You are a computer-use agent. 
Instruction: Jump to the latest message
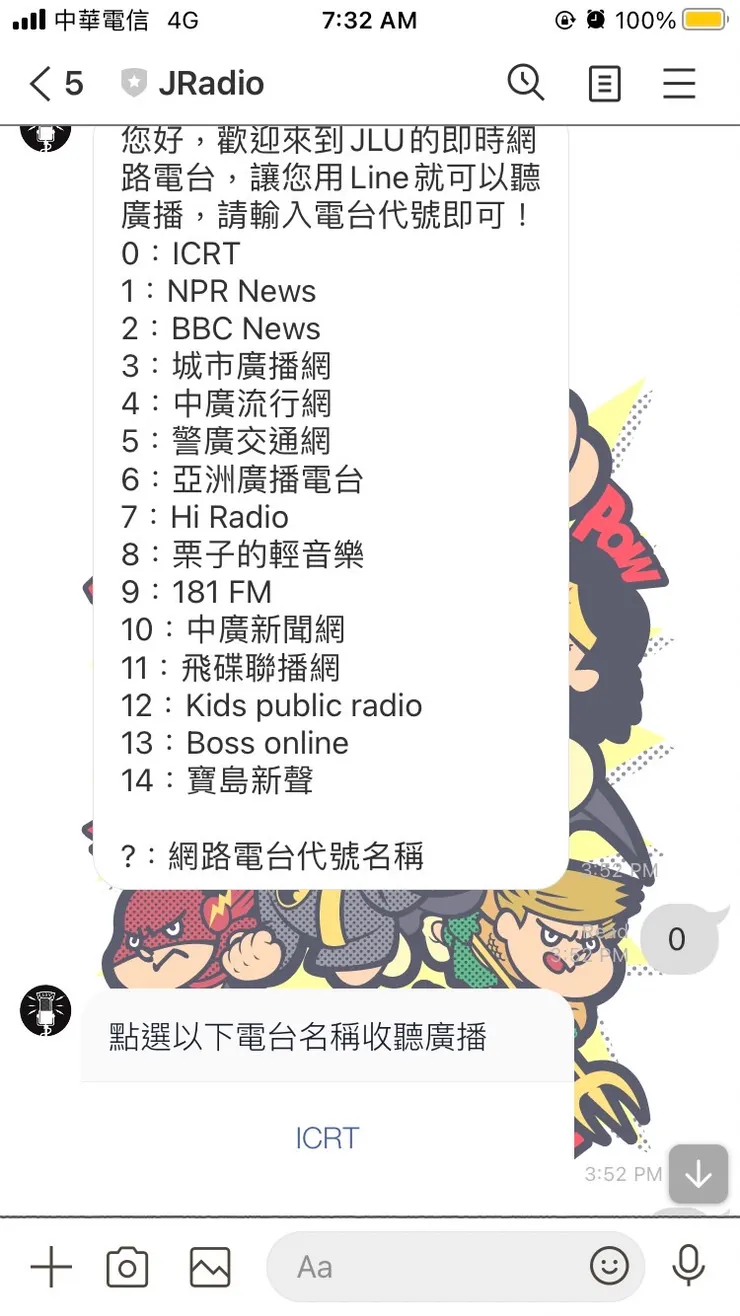coord(698,1174)
